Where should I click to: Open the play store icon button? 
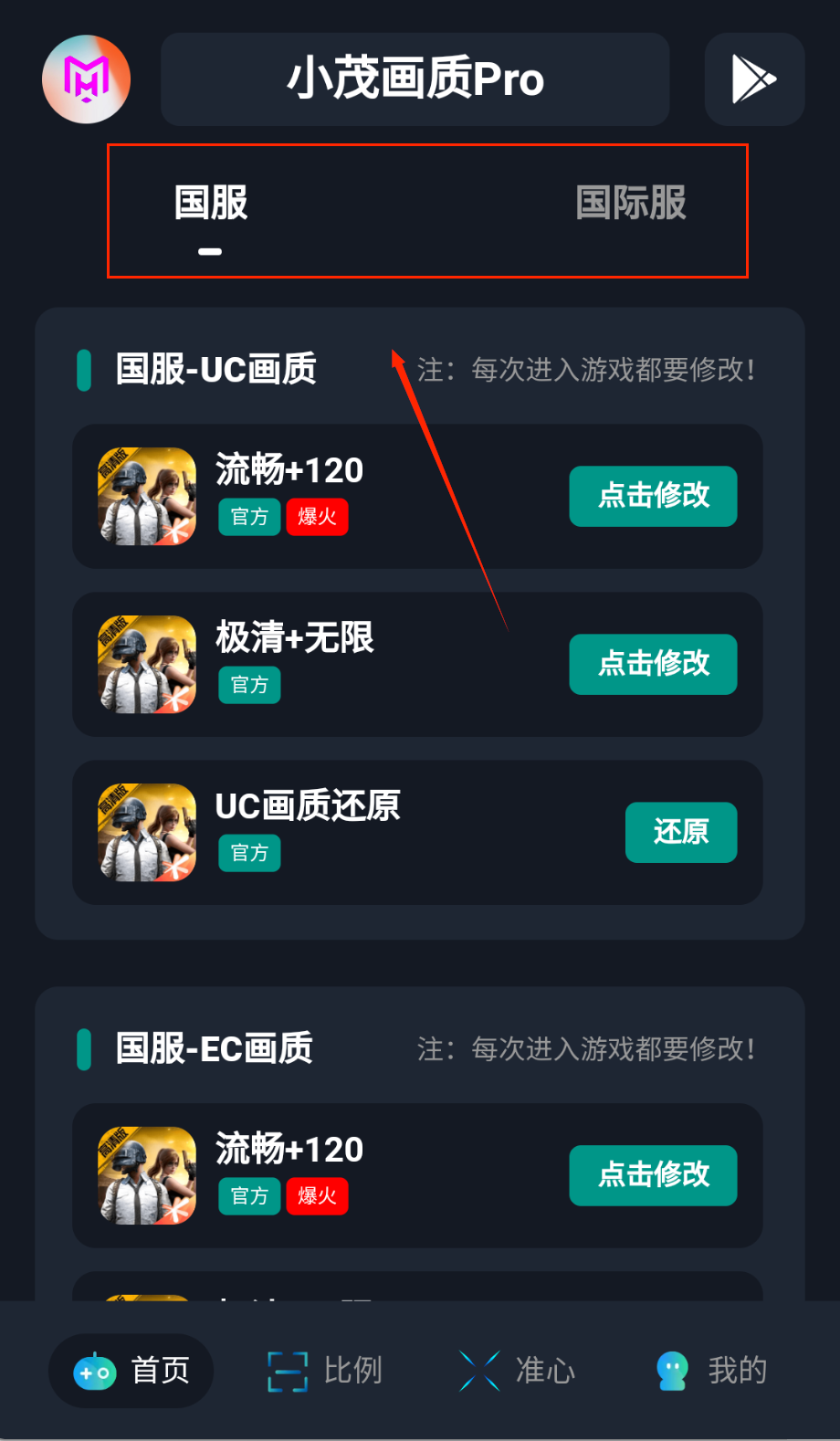(x=754, y=79)
